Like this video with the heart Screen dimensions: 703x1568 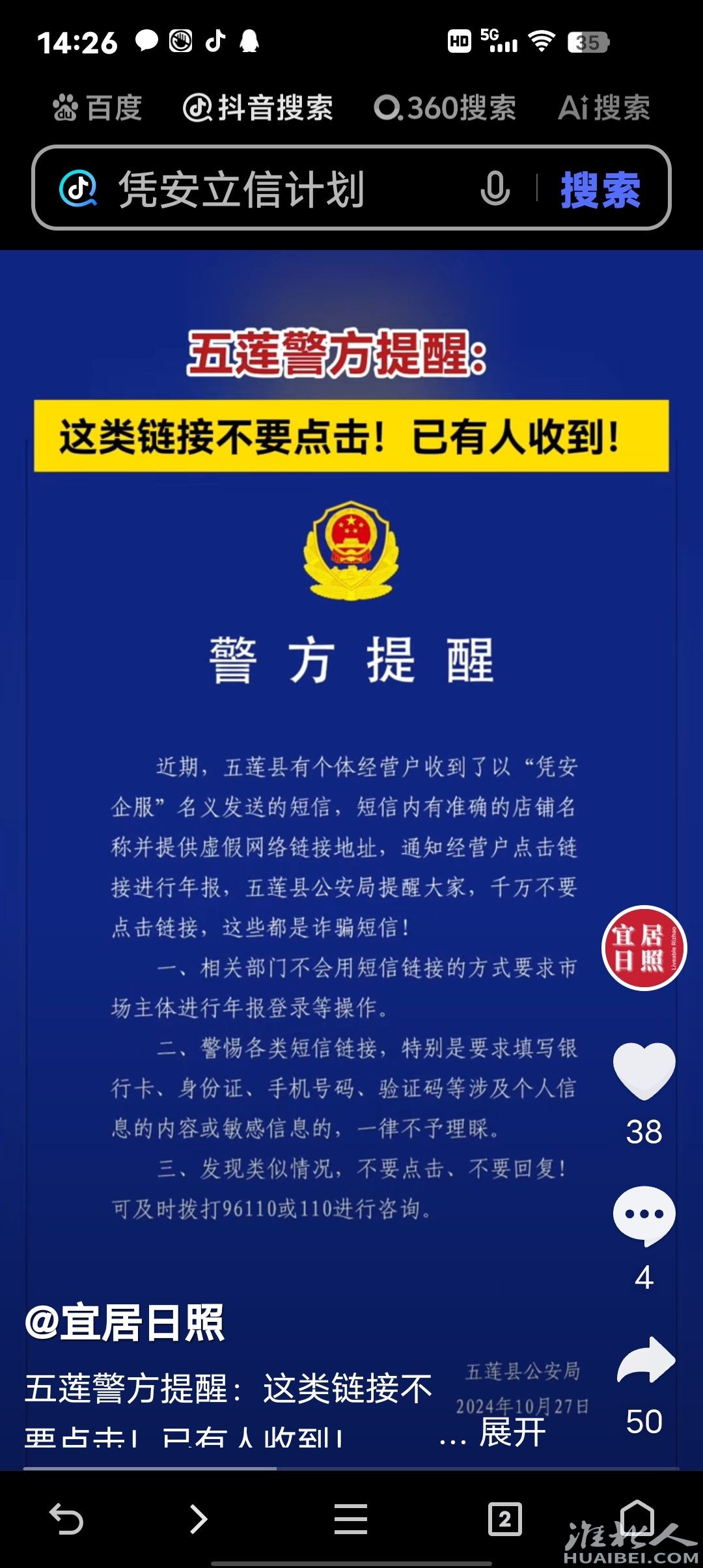coord(644,1071)
